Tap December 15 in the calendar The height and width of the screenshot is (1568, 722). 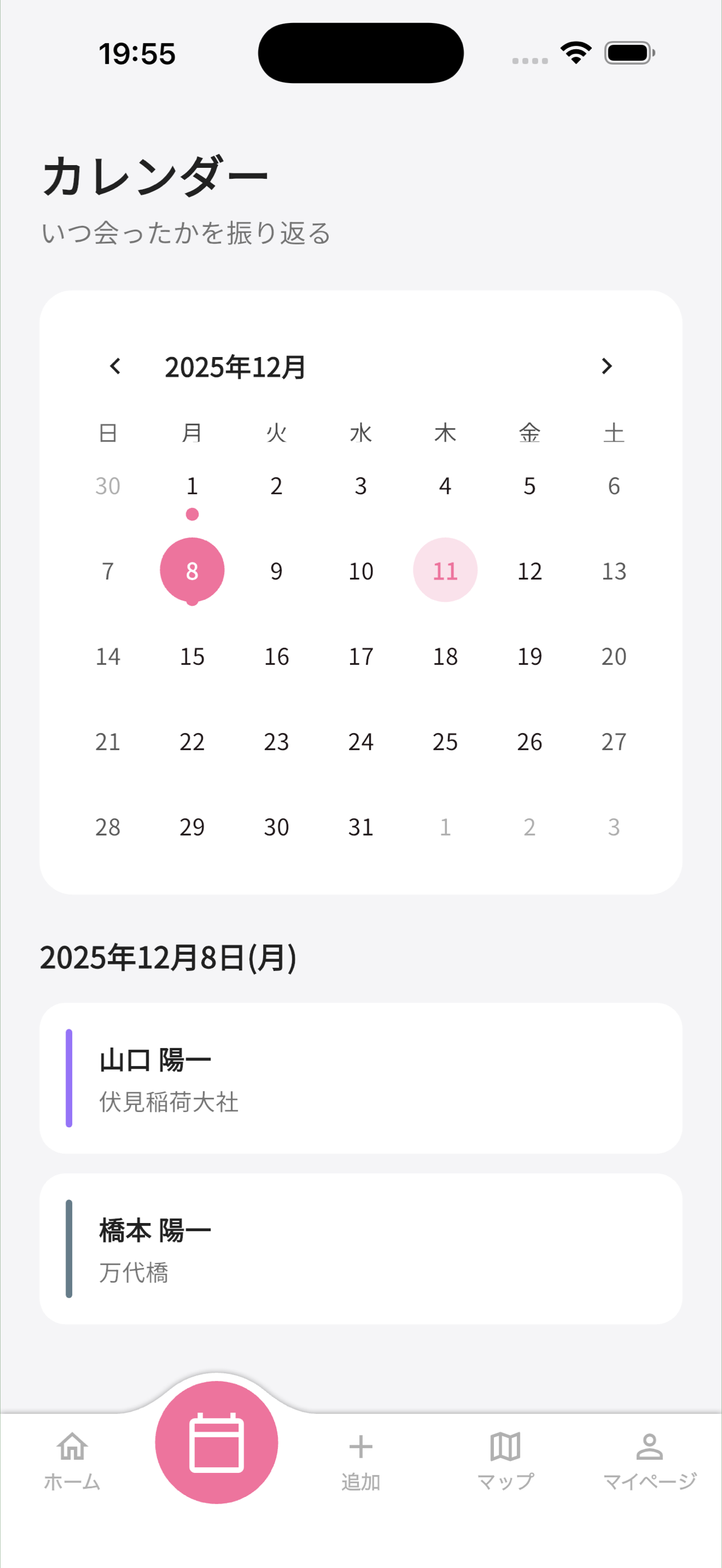click(x=192, y=656)
